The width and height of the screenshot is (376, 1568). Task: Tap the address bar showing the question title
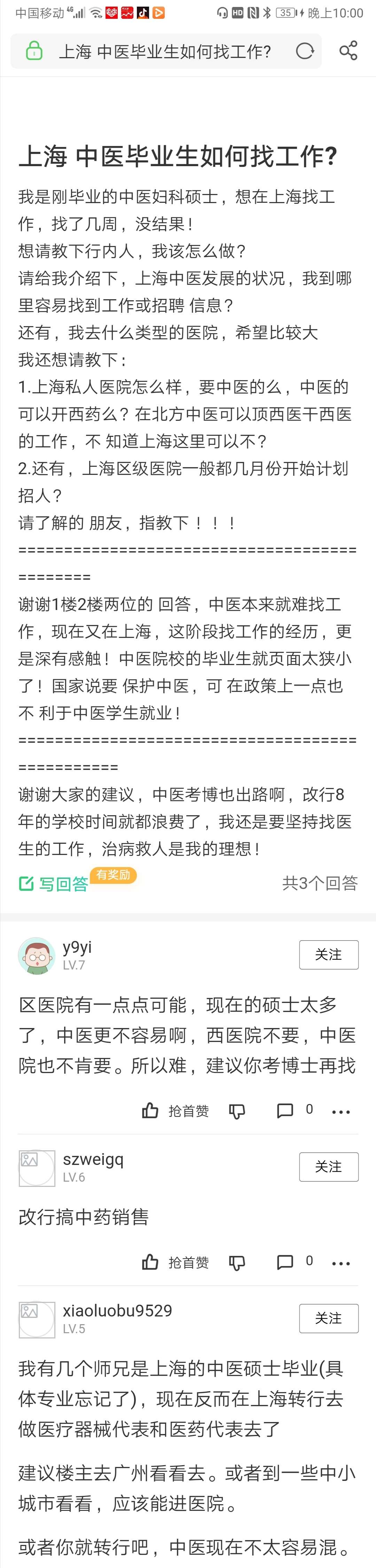coord(164,52)
